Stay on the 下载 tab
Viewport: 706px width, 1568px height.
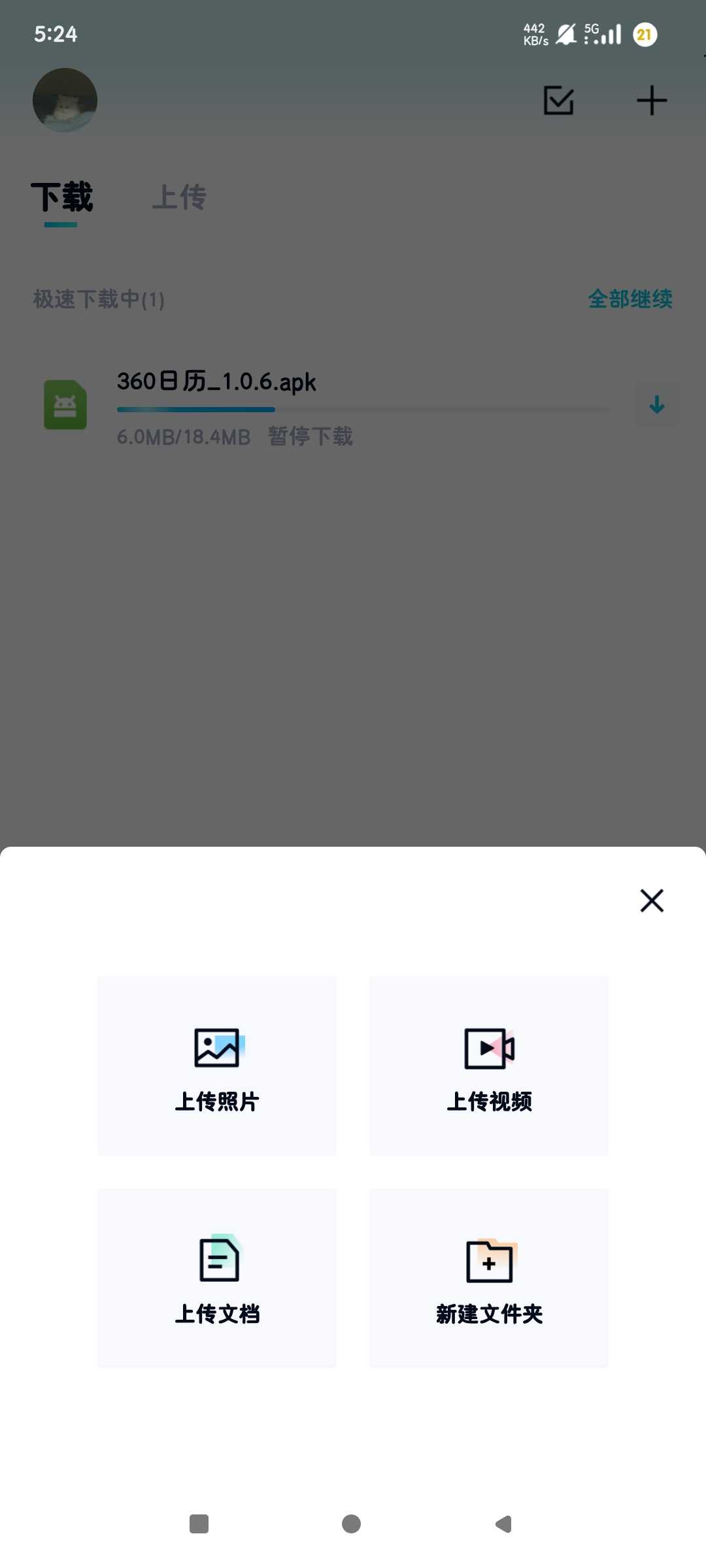[63, 197]
